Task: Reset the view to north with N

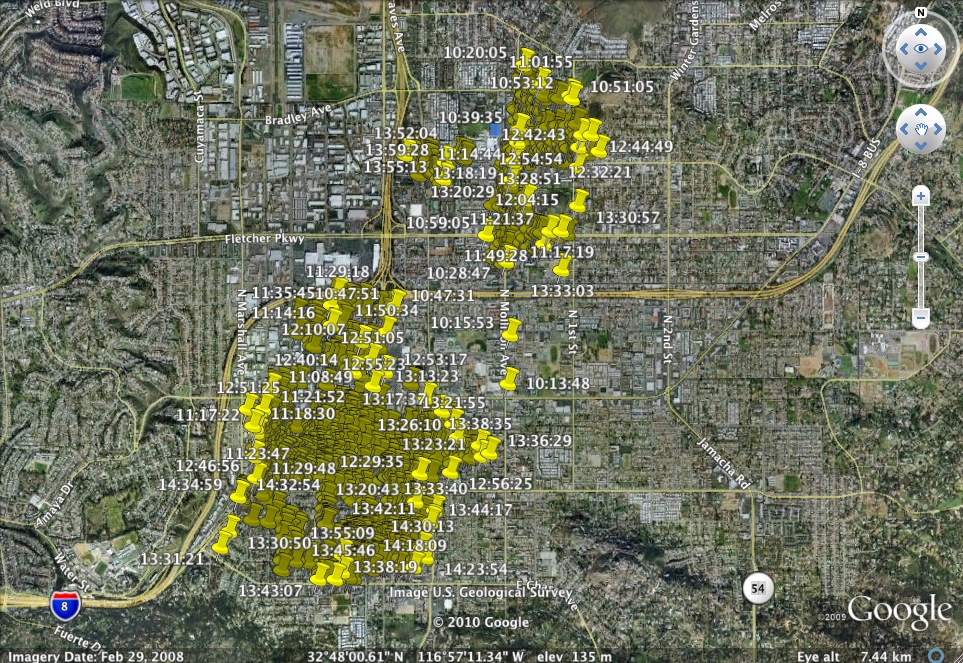Action: 921,13
